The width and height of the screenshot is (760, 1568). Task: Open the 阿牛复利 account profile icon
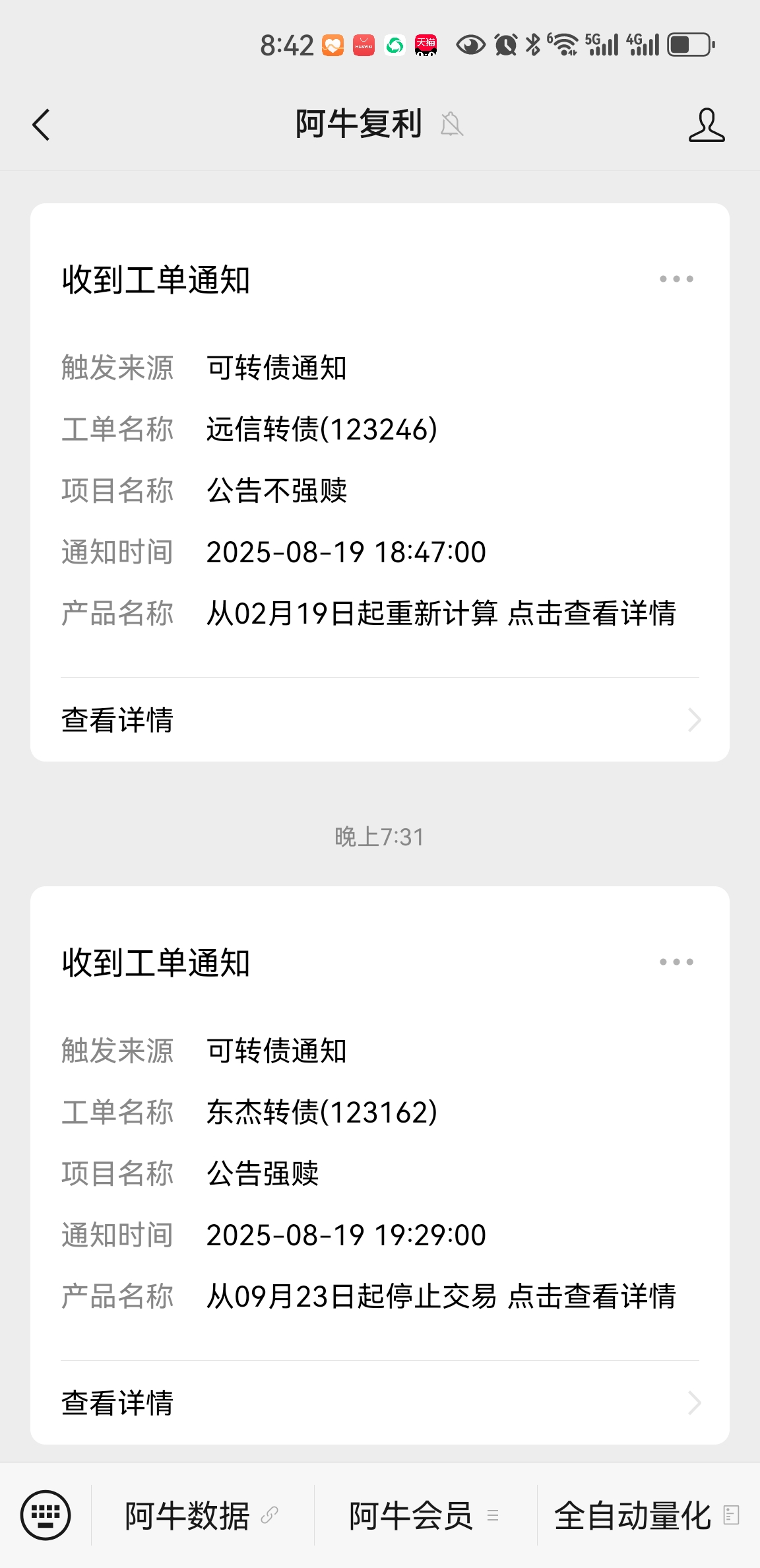tap(707, 125)
